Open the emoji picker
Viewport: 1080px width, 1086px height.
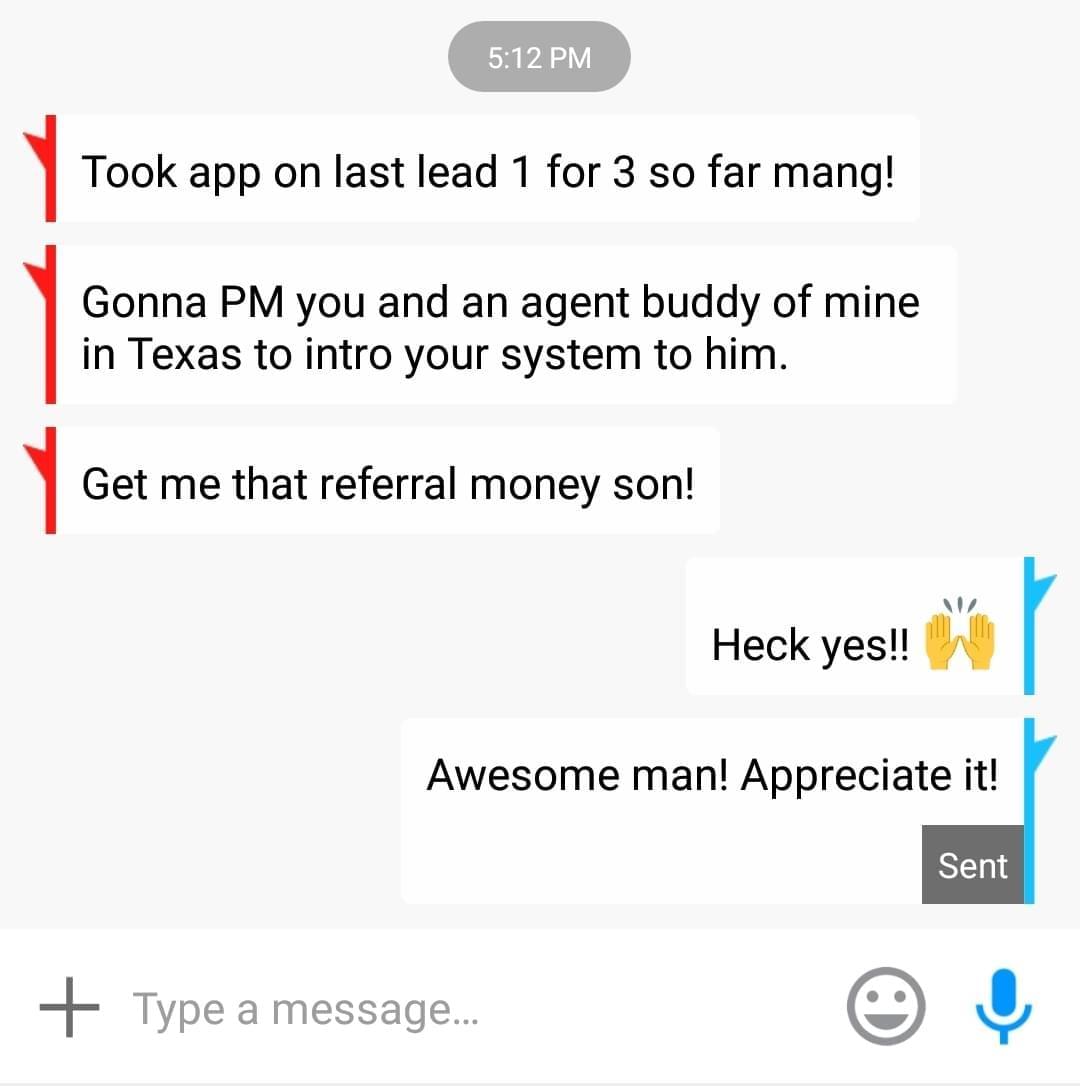point(885,1006)
